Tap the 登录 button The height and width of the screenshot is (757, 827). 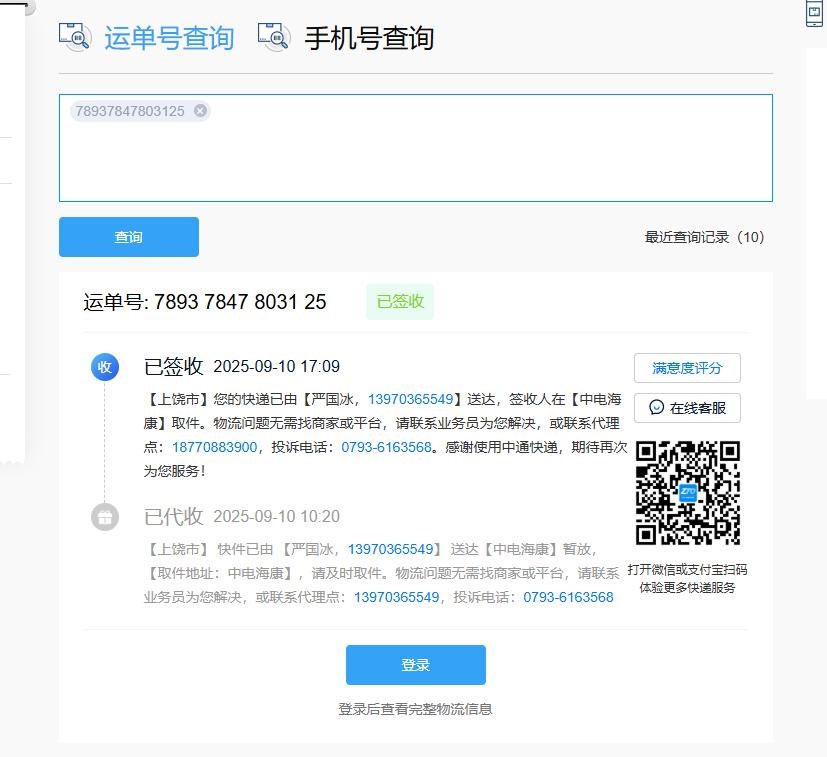pyautogui.click(x=415, y=665)
